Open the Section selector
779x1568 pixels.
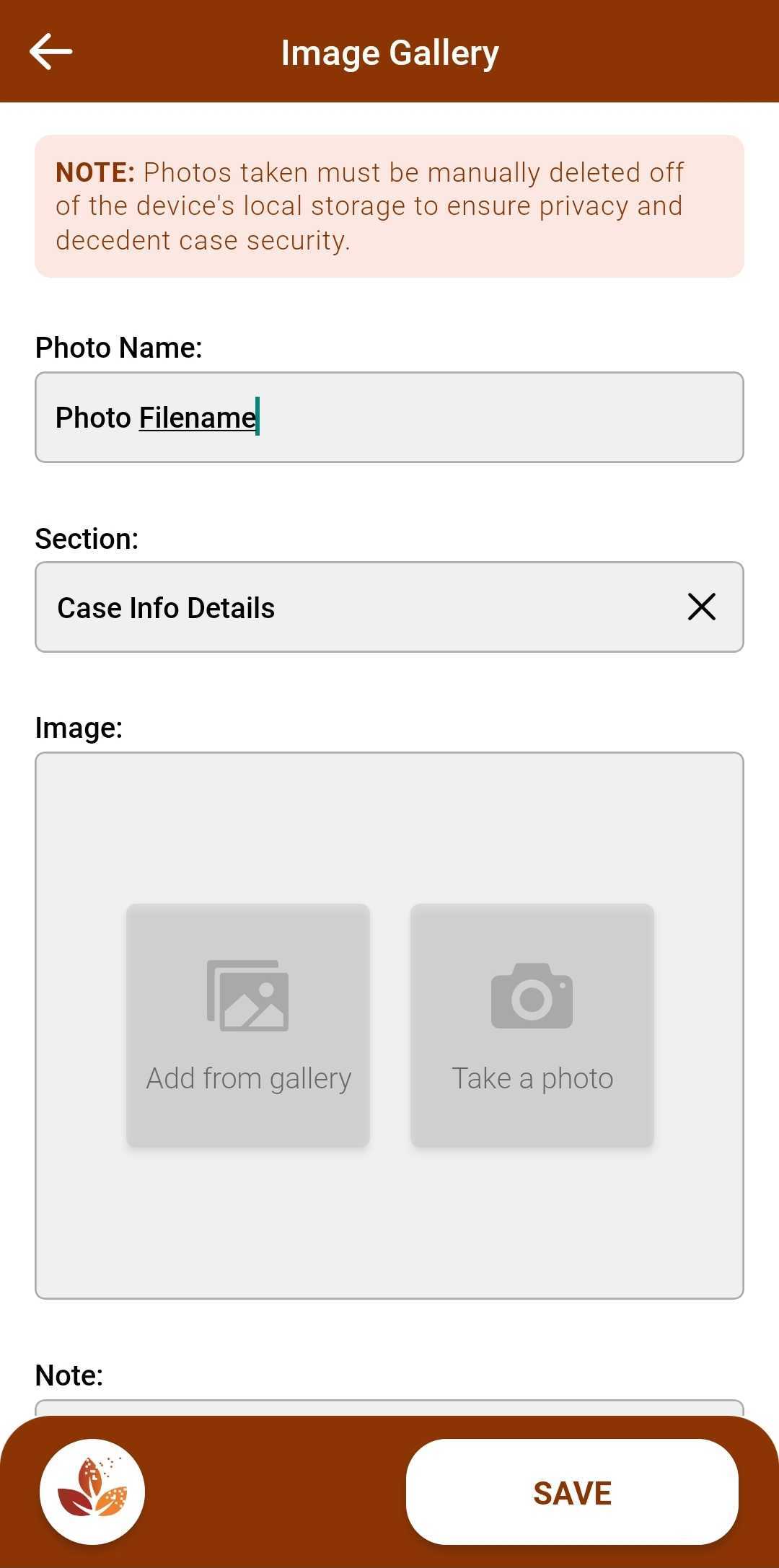click(x=389, y=607)
